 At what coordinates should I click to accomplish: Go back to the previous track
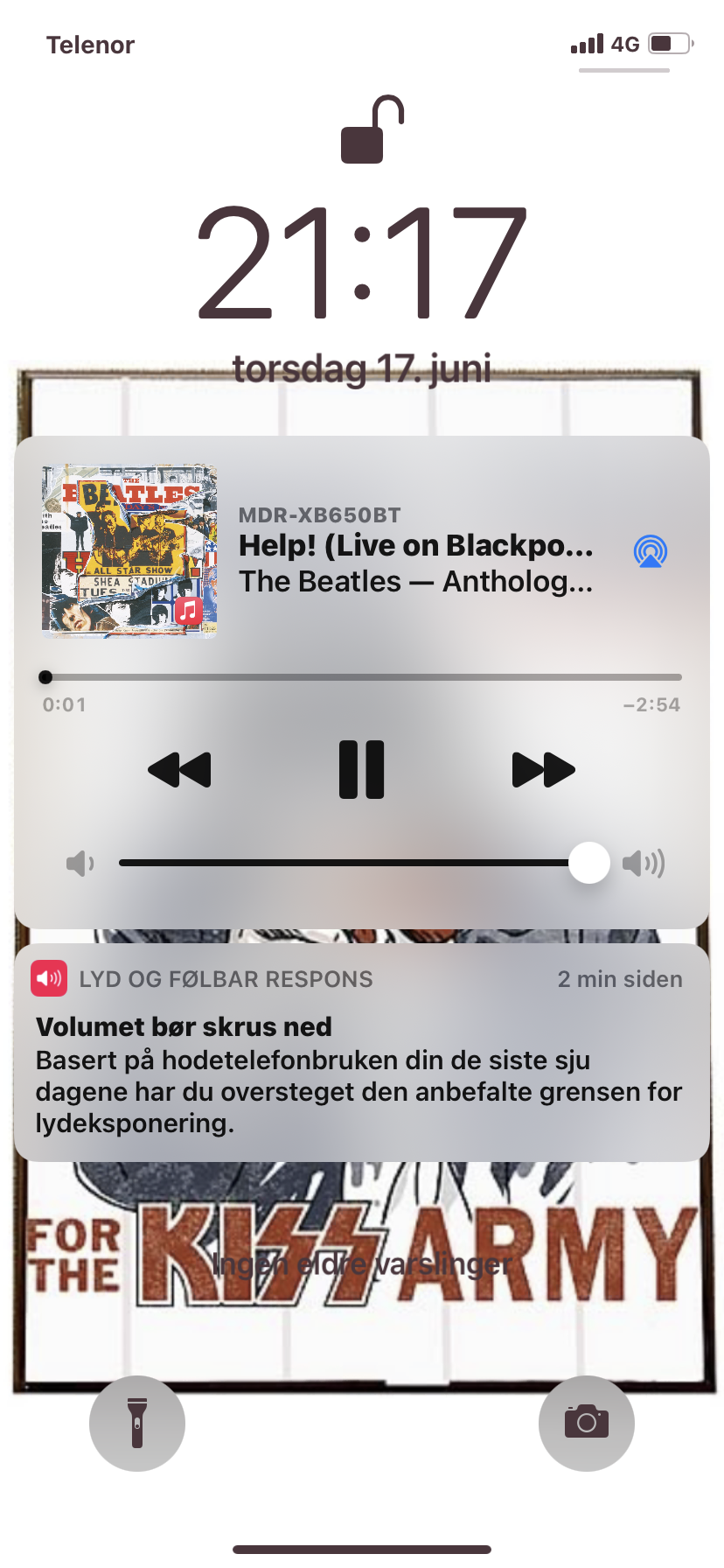[x=180, y=770]
